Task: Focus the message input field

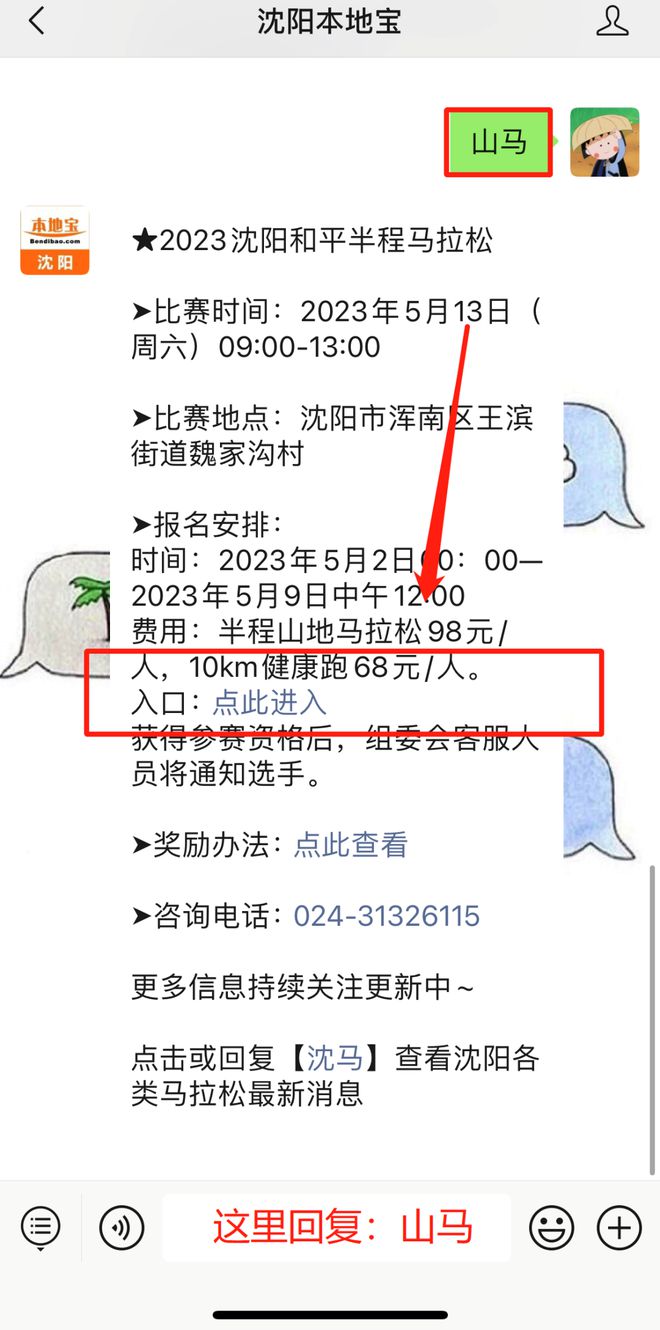Action: click(x=336, y=1227)
